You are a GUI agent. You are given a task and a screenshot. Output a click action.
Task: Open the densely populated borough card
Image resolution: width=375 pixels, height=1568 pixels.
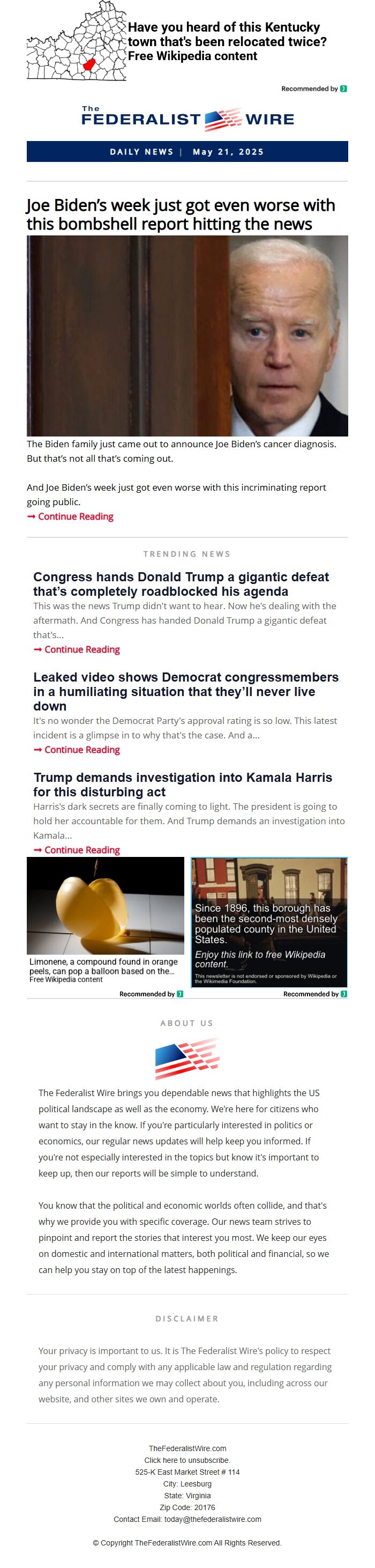[268, 922]
